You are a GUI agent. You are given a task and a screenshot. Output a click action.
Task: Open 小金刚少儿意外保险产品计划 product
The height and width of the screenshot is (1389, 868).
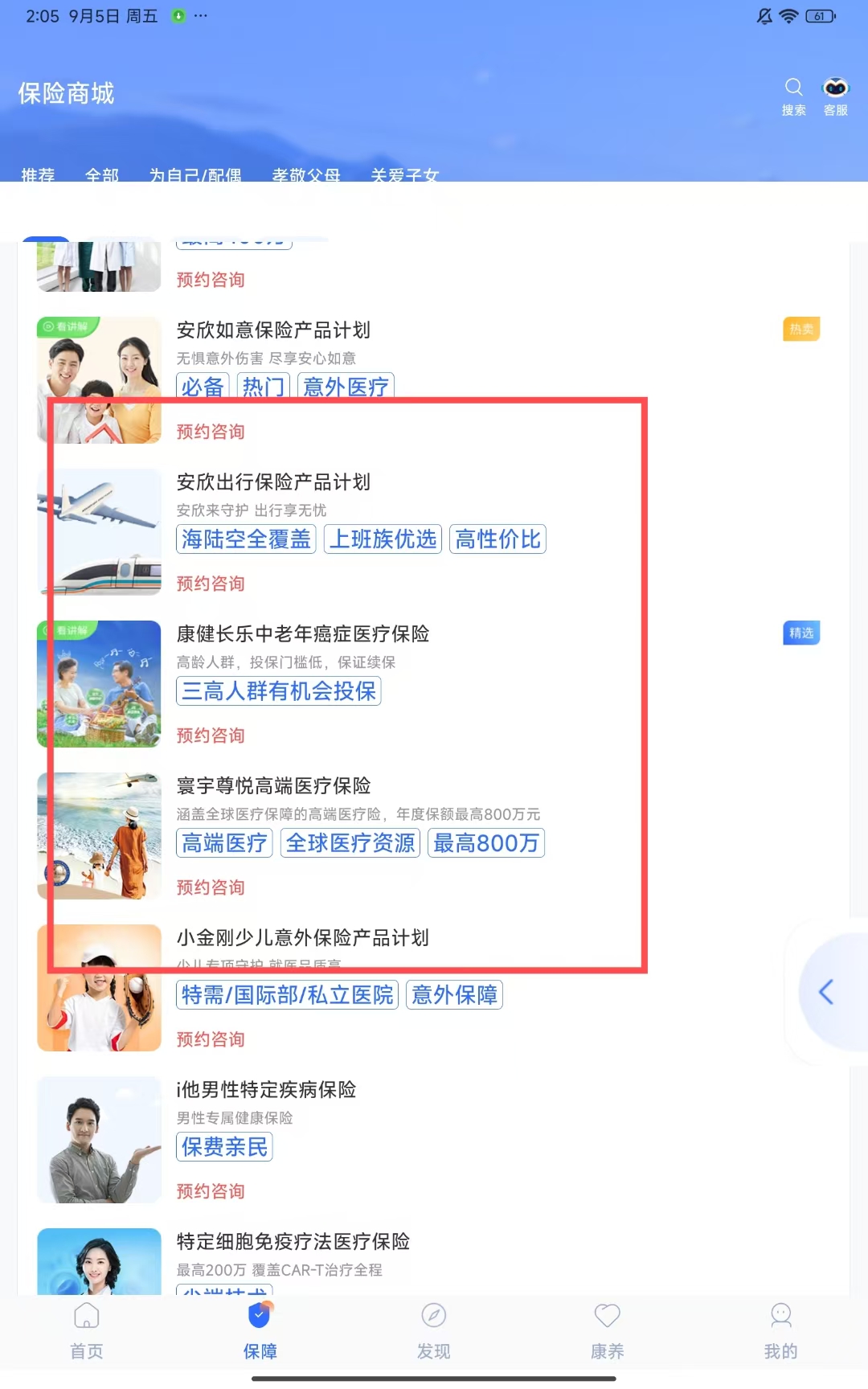pyautogui.click(x=303, y=938)
